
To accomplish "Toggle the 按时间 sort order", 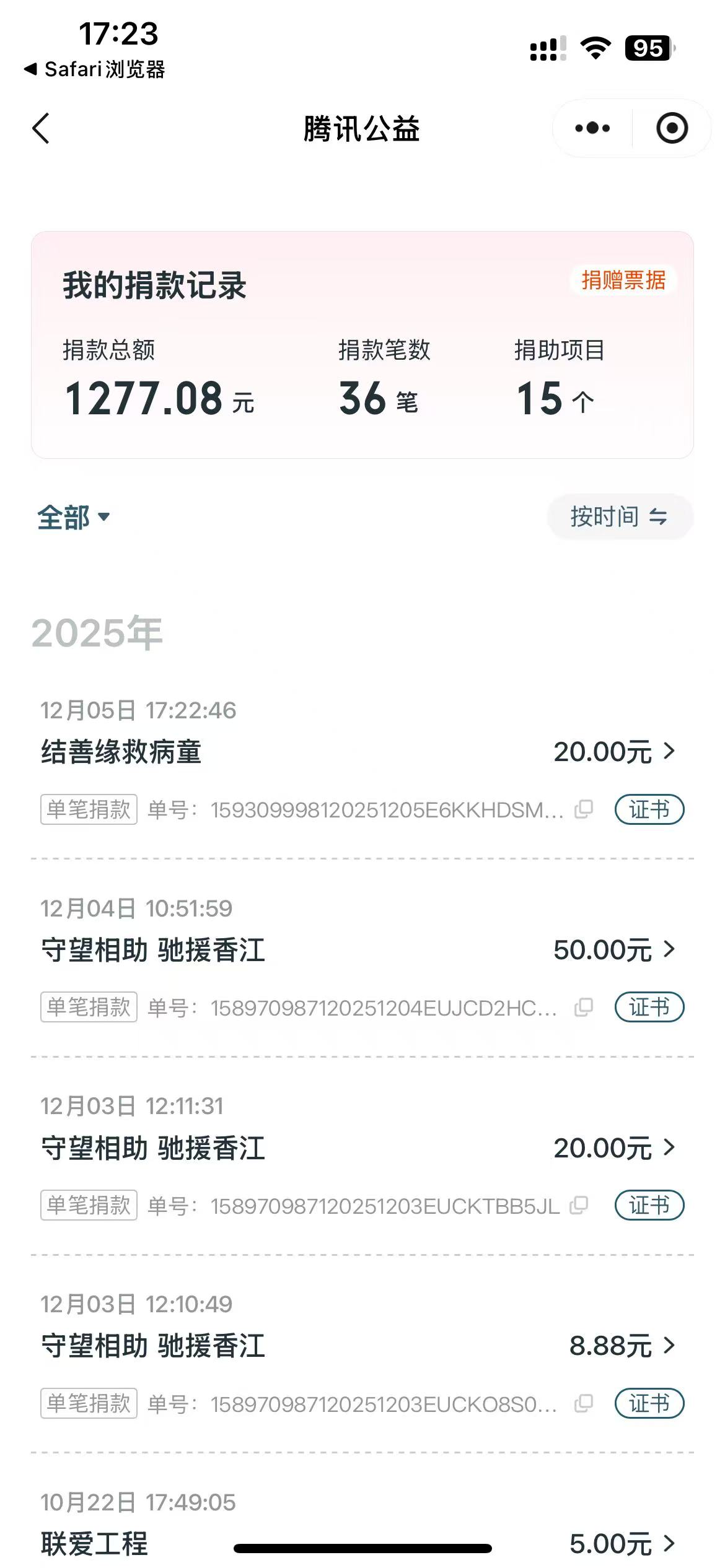I will (x=619, y=517).
